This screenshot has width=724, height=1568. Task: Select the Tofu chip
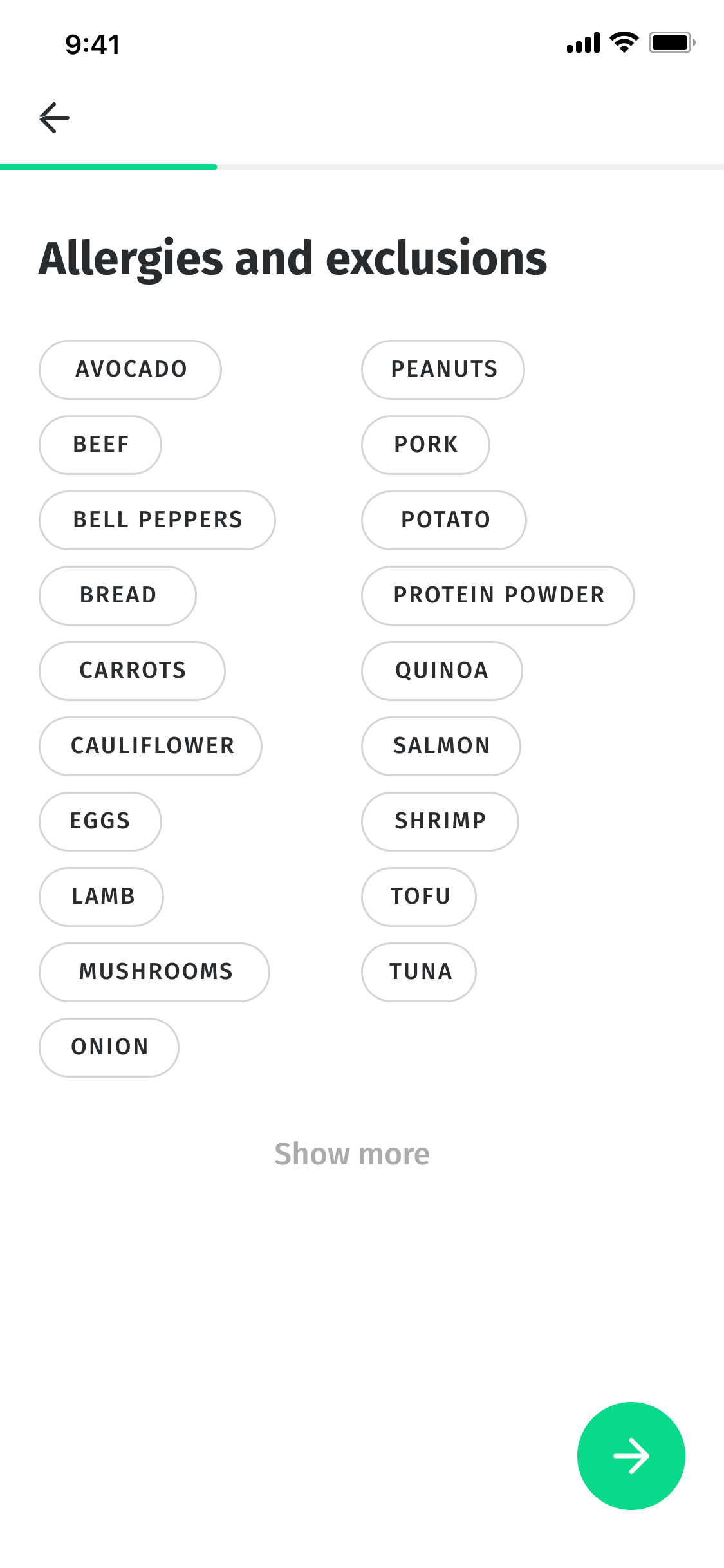click(x=419, y=897)
